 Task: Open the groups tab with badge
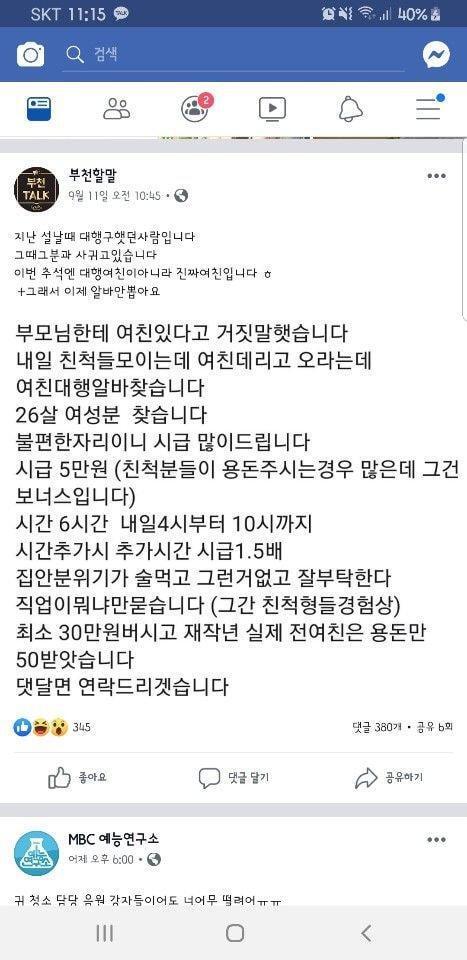click(196, 108)
